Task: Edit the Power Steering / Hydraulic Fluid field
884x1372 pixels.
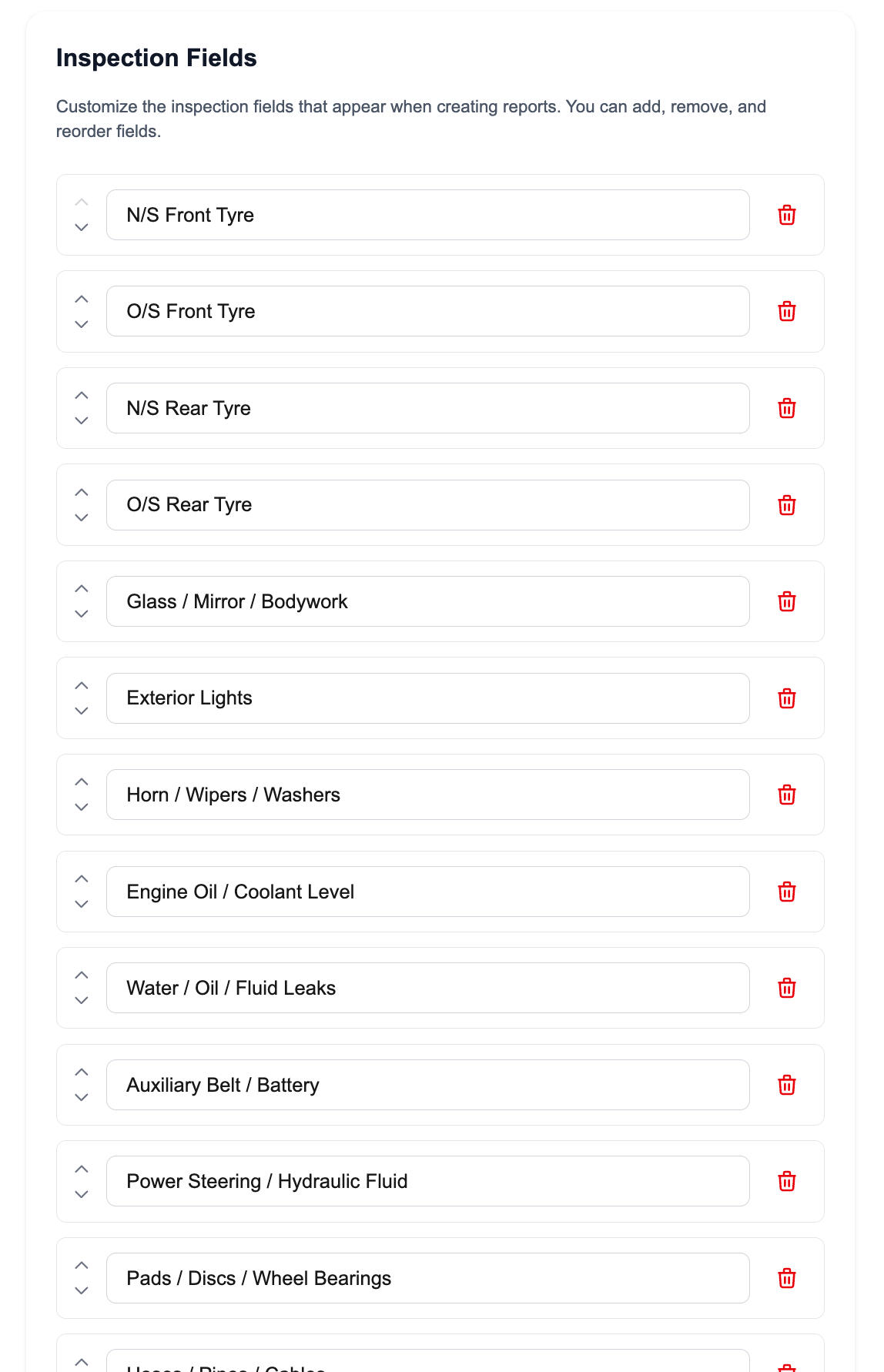Action: pos(427,1181)
